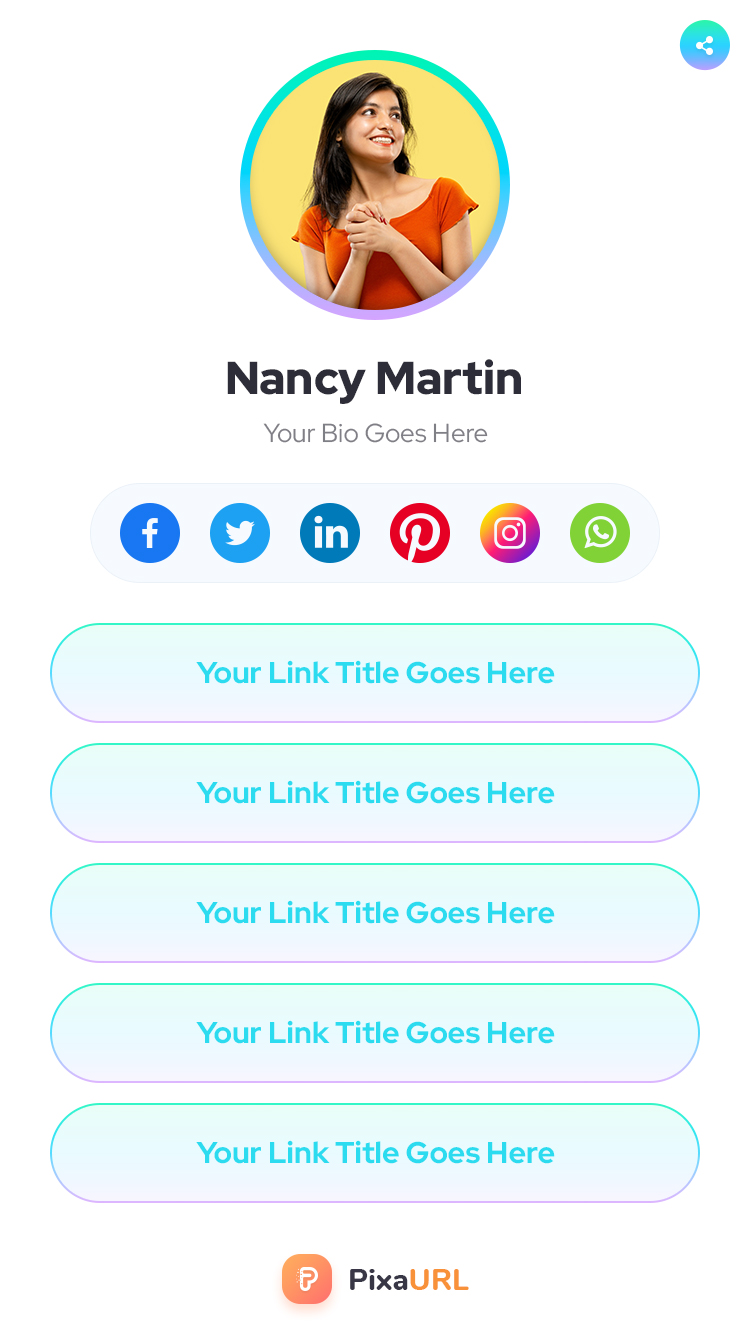Tap the share icon
Screen dimensions: 750x1334
click(705, 45)
